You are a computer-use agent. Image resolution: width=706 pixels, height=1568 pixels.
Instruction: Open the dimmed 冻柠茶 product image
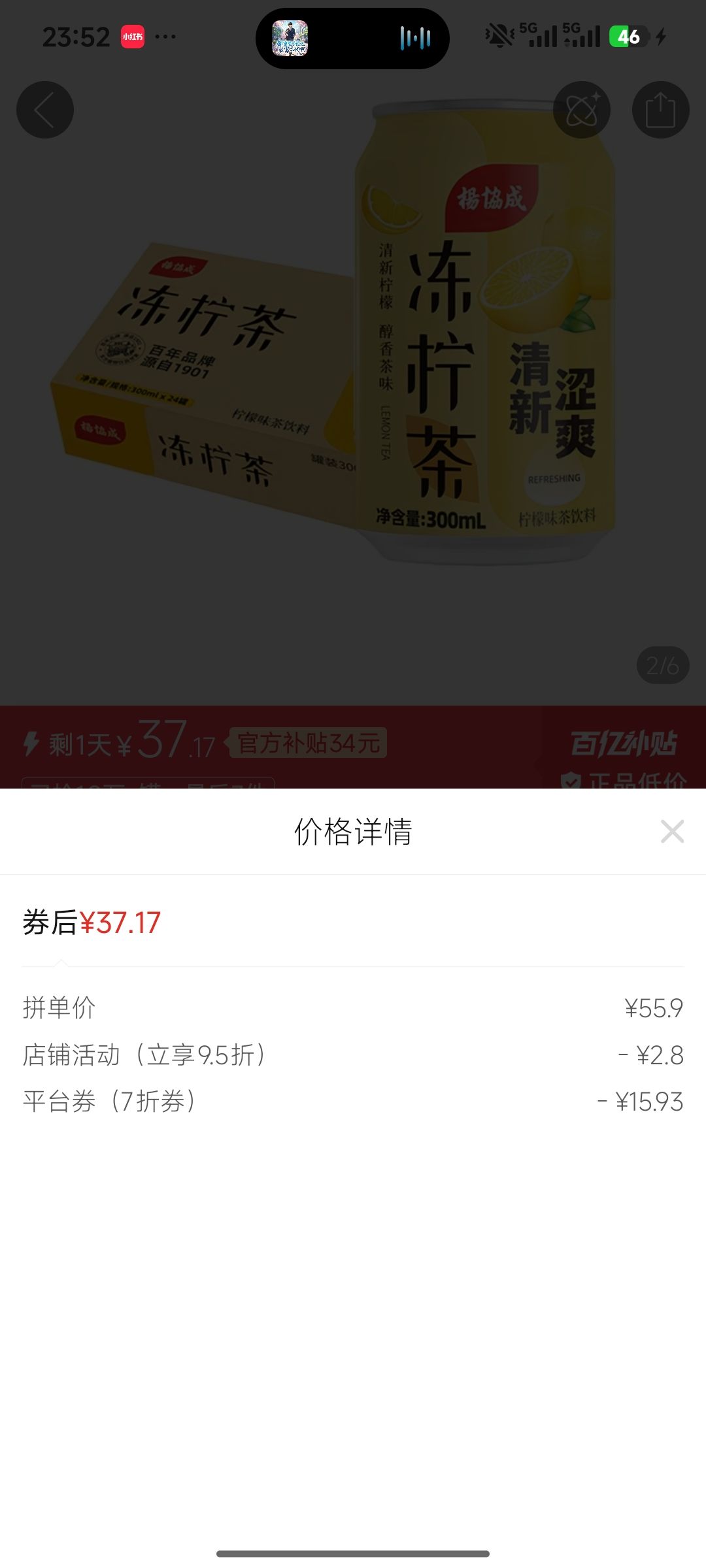(x=353, y=392)
